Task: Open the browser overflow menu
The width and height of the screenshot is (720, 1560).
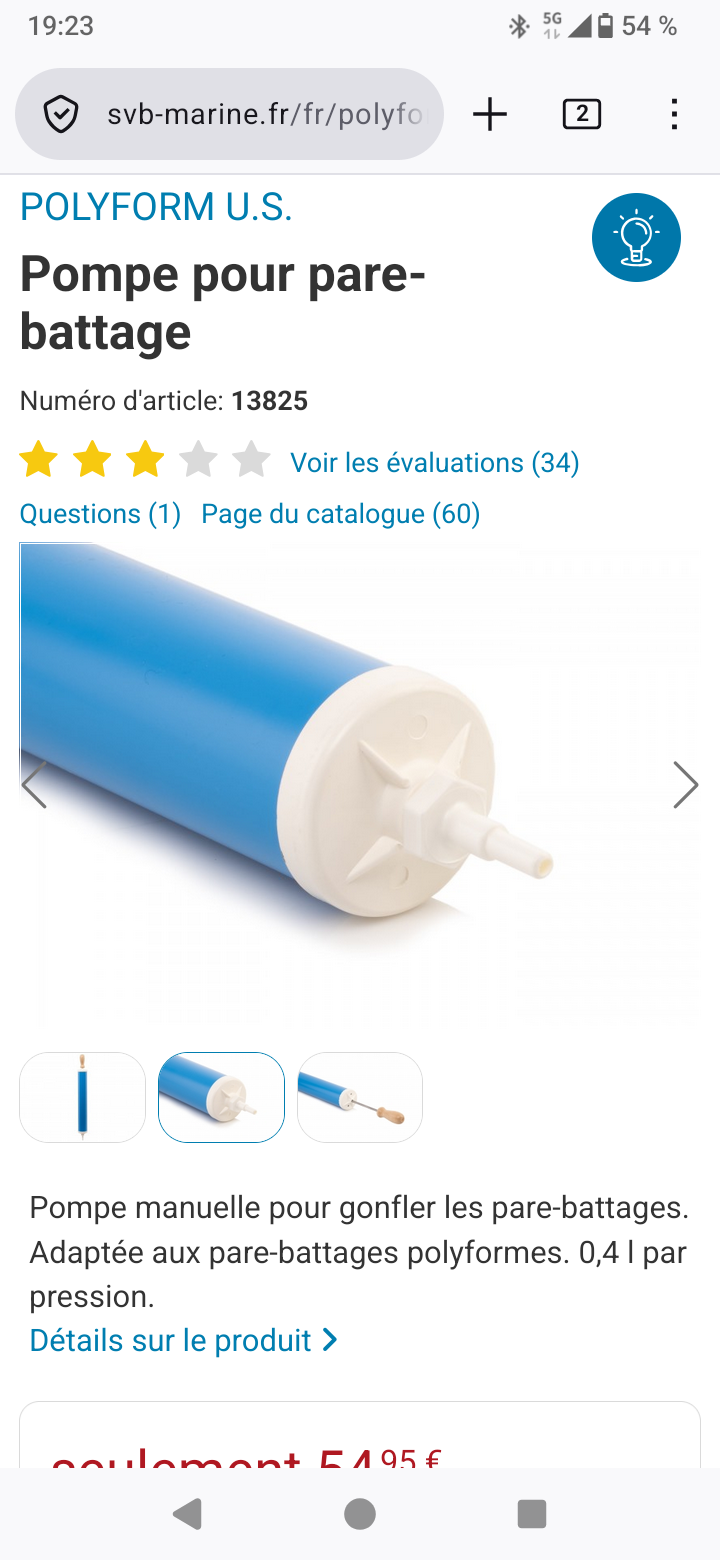Action: point(675,115)
